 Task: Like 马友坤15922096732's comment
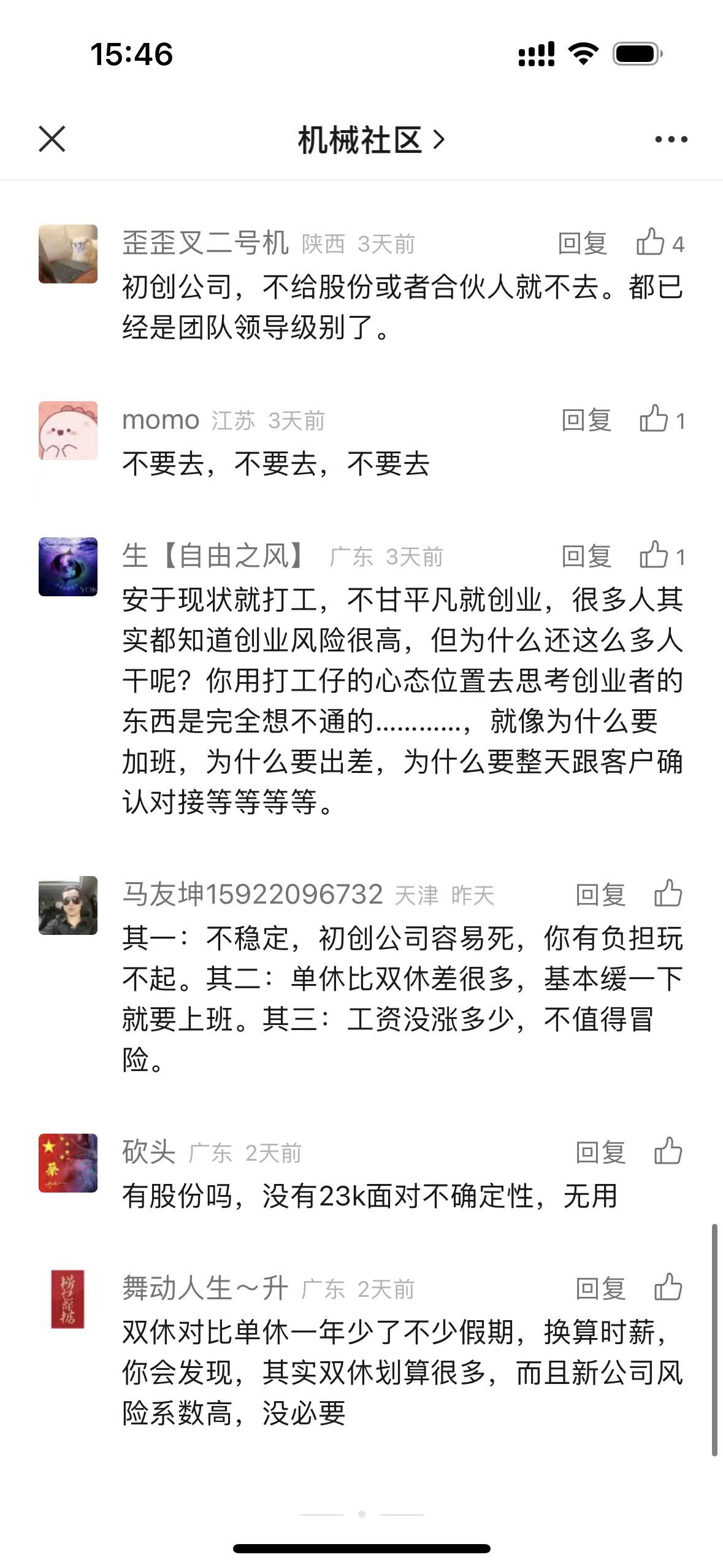click(x=668, y=893)
